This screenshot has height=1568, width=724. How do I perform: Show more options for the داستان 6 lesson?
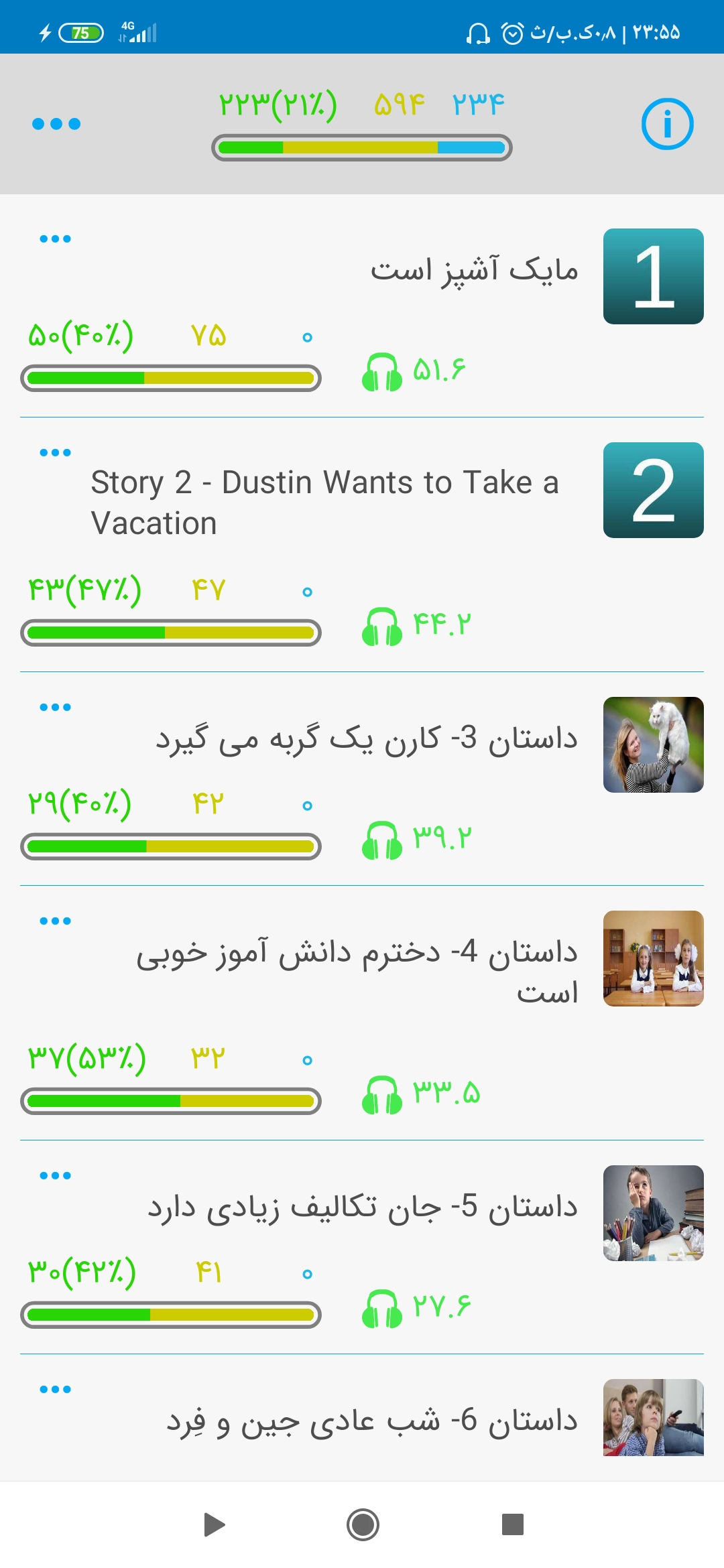(x=55, y=1390)
